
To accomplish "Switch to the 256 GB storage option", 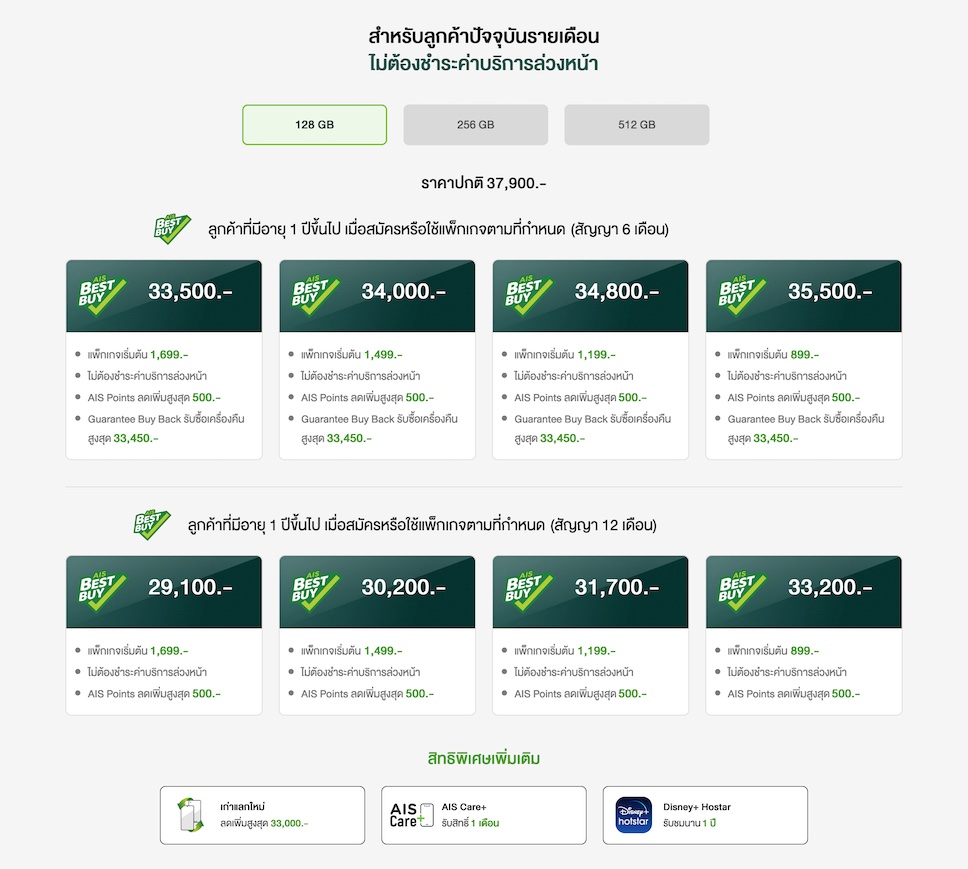I will coord(475,125).
